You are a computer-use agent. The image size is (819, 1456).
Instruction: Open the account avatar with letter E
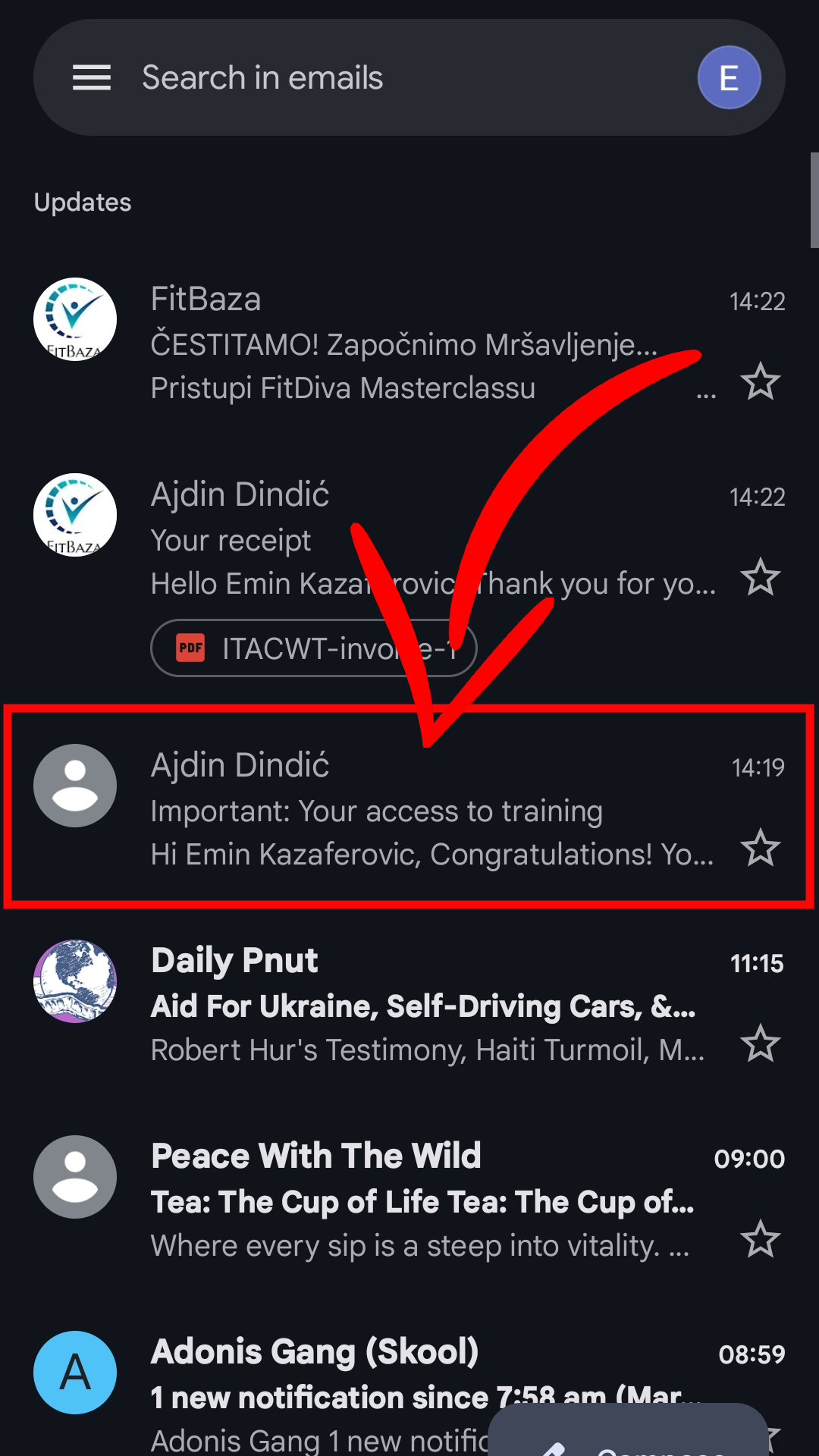[729, 77]
